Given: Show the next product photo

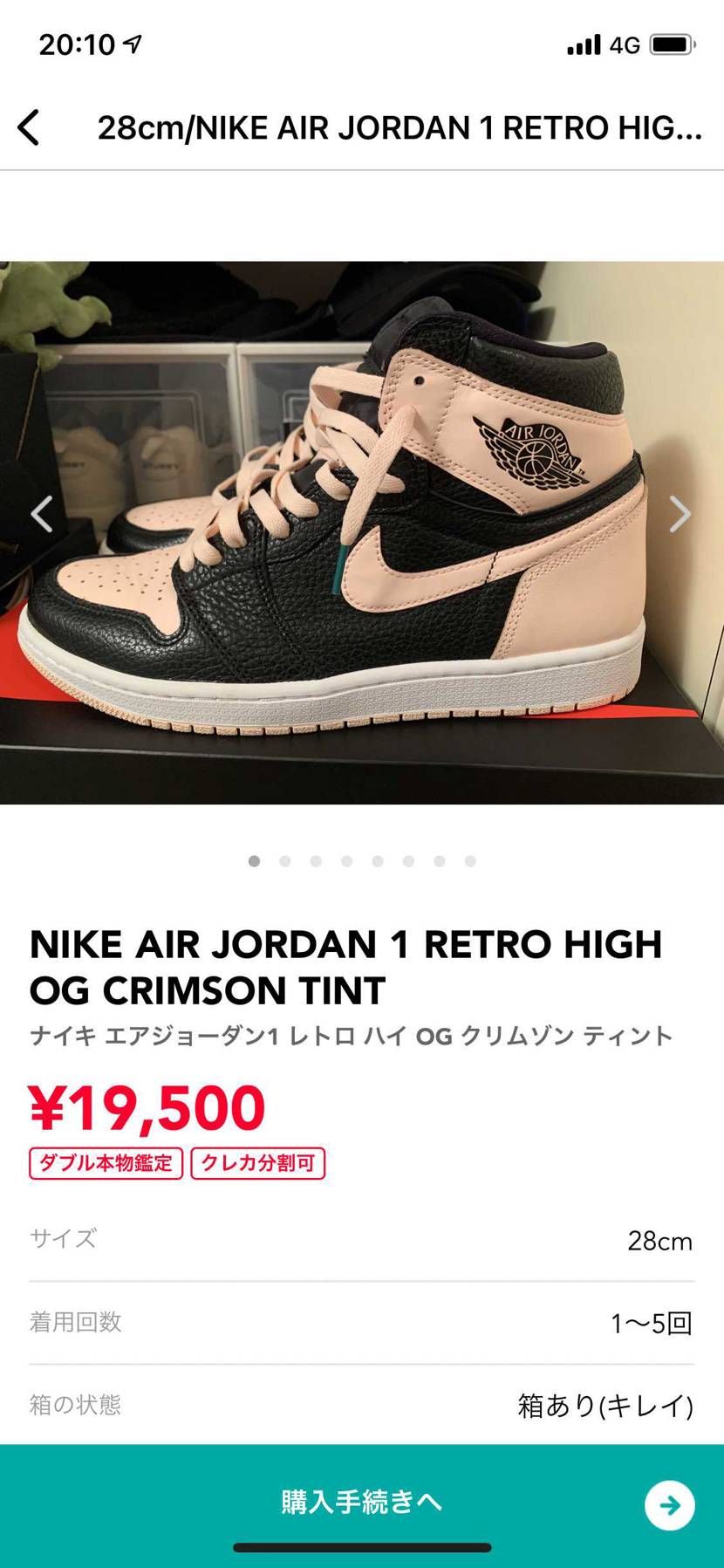Looking at the screenshot, I should pyautogui.click(x=680, y=514).
